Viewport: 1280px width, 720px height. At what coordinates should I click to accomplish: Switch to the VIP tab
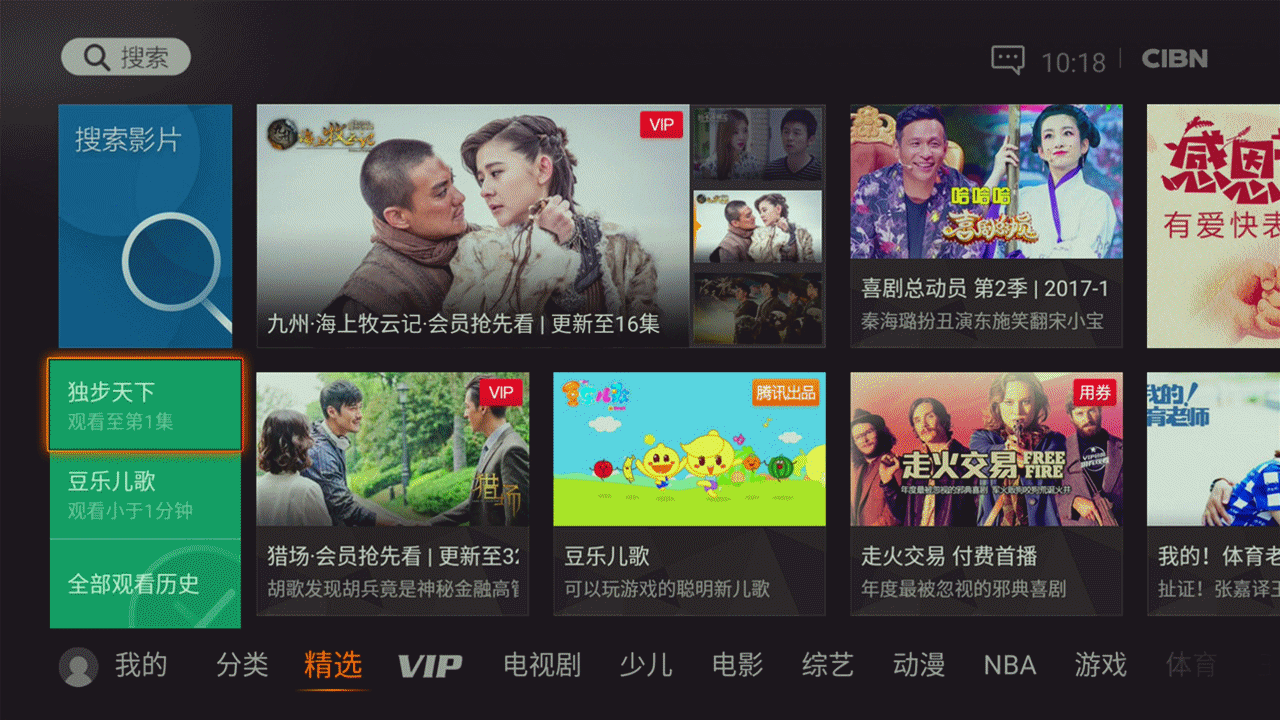tap(430, 666)
